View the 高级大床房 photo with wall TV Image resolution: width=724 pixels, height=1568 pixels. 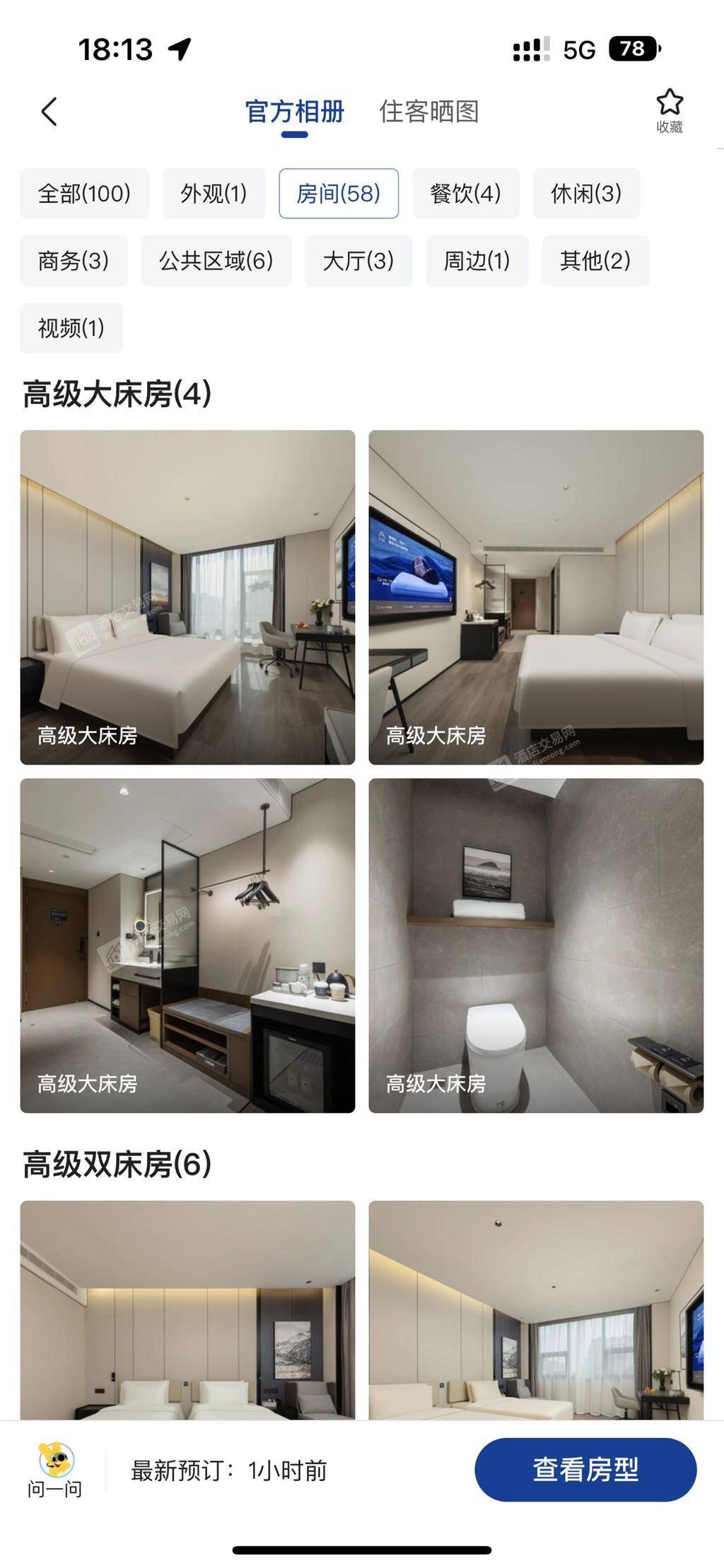tap(535, 597)
